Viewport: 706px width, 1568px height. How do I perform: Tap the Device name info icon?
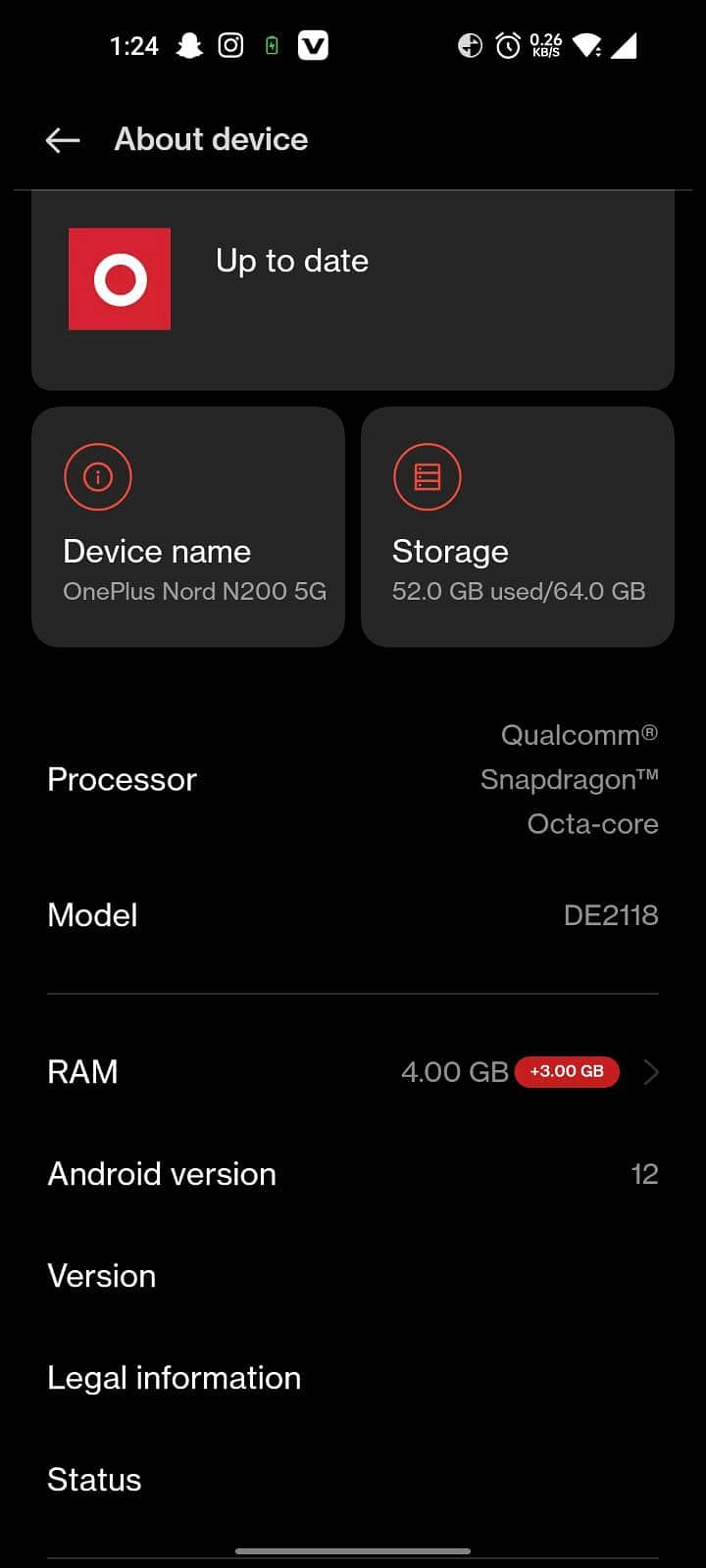pos(97,476)
